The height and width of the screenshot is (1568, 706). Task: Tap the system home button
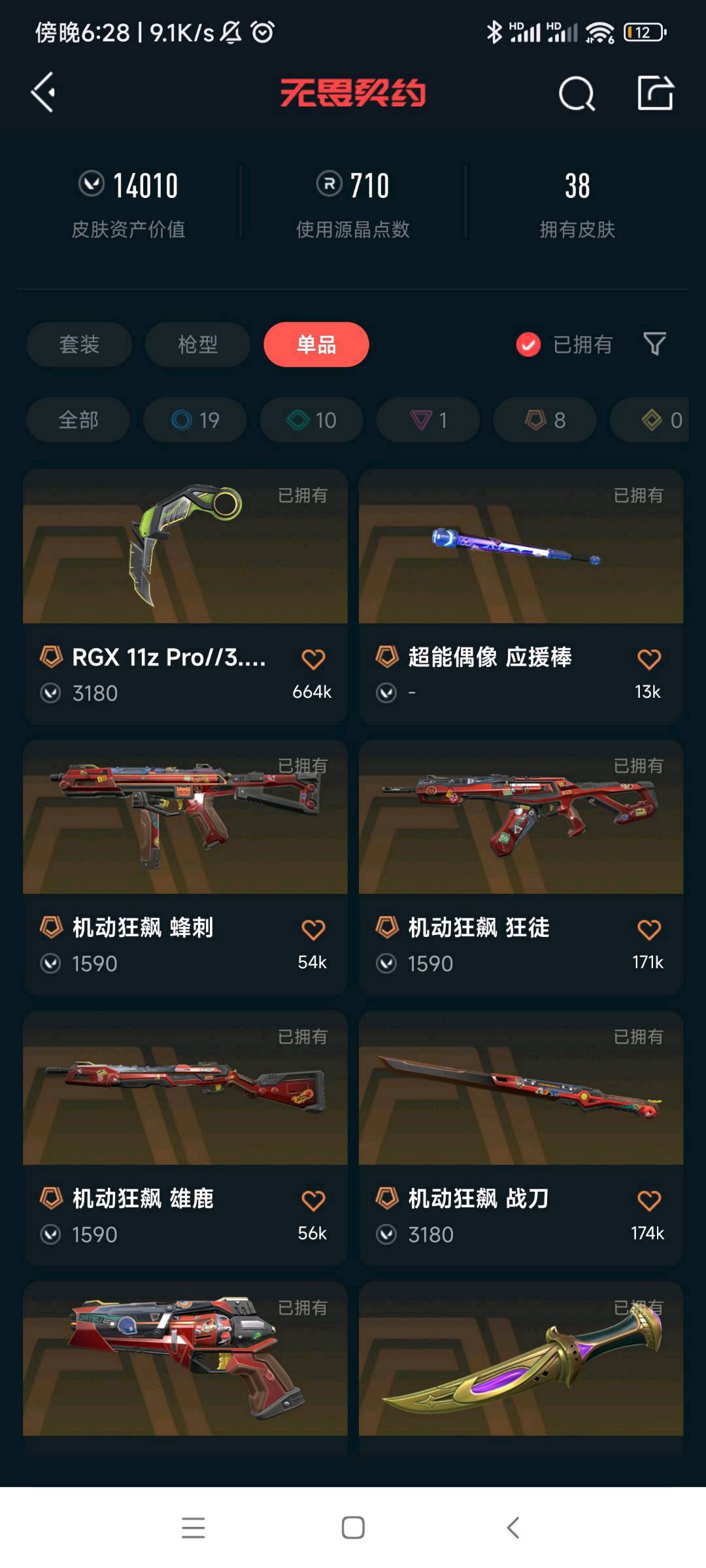pos(353,1527)
